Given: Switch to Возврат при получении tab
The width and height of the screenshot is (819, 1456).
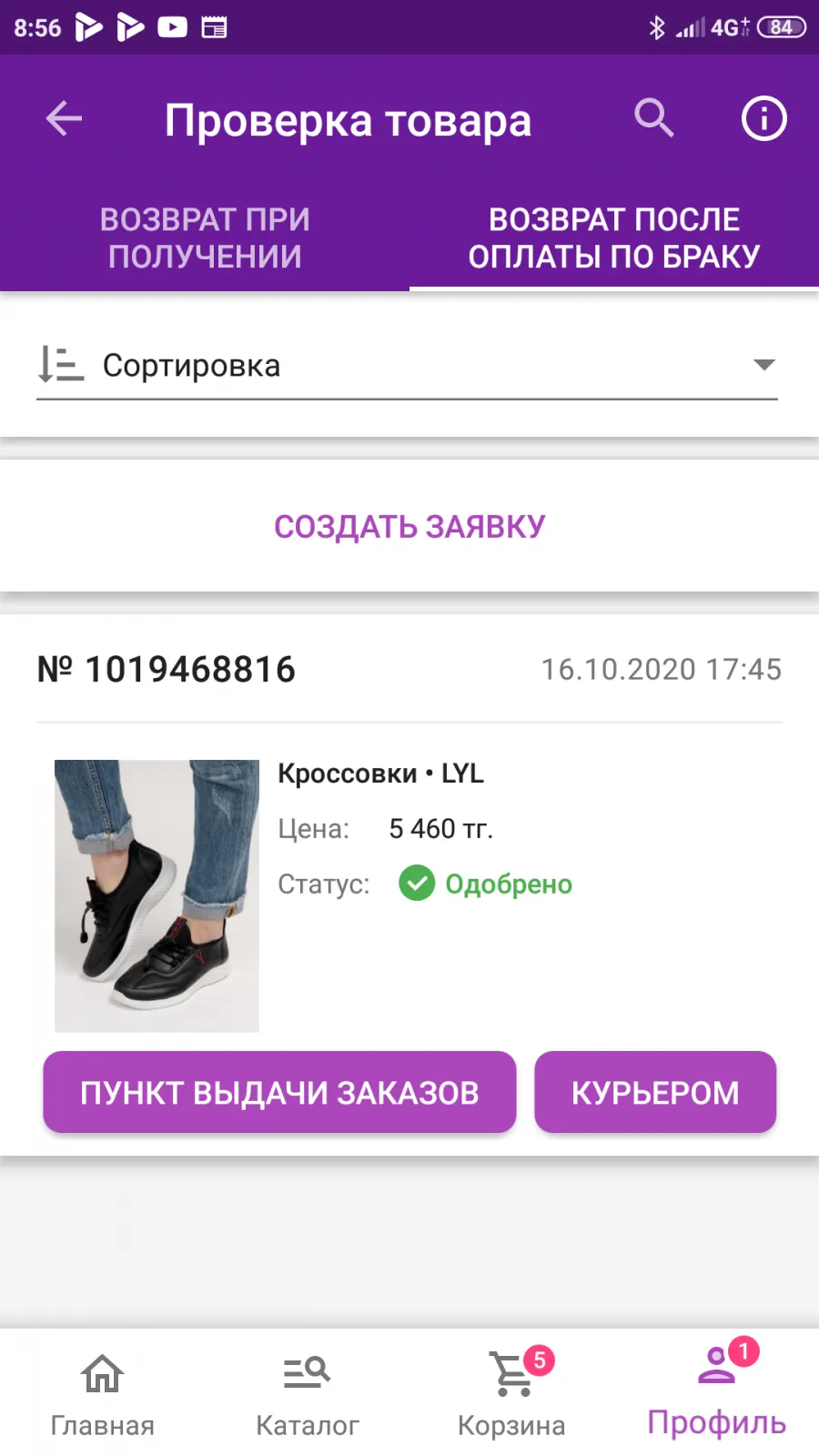Looking at the screenshot, I should (205, 238).
